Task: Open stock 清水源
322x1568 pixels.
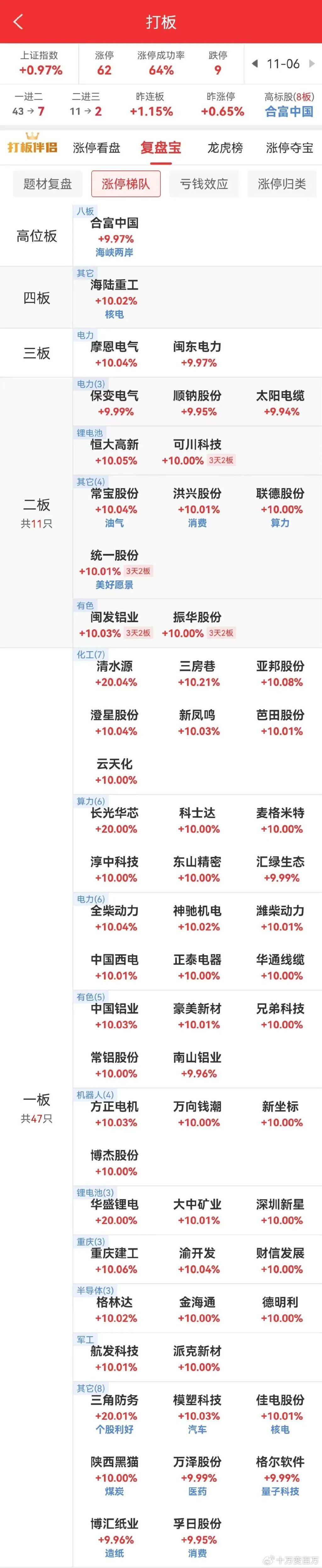Action: point(115,673)
